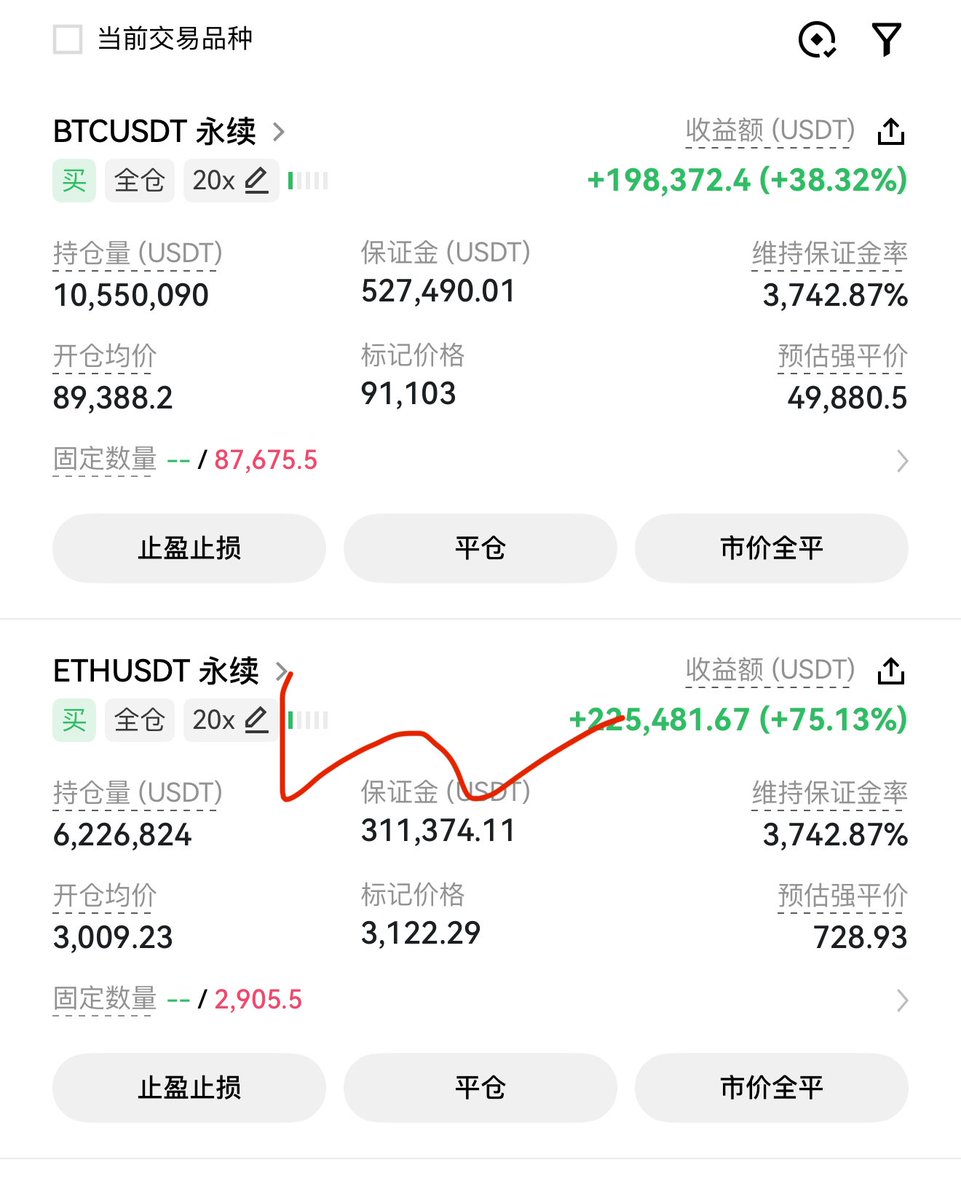Expand the ETHUSDT 固定数量 row chevron
This screenshot has width=961, height=1200.
(x=902, y=1000)
